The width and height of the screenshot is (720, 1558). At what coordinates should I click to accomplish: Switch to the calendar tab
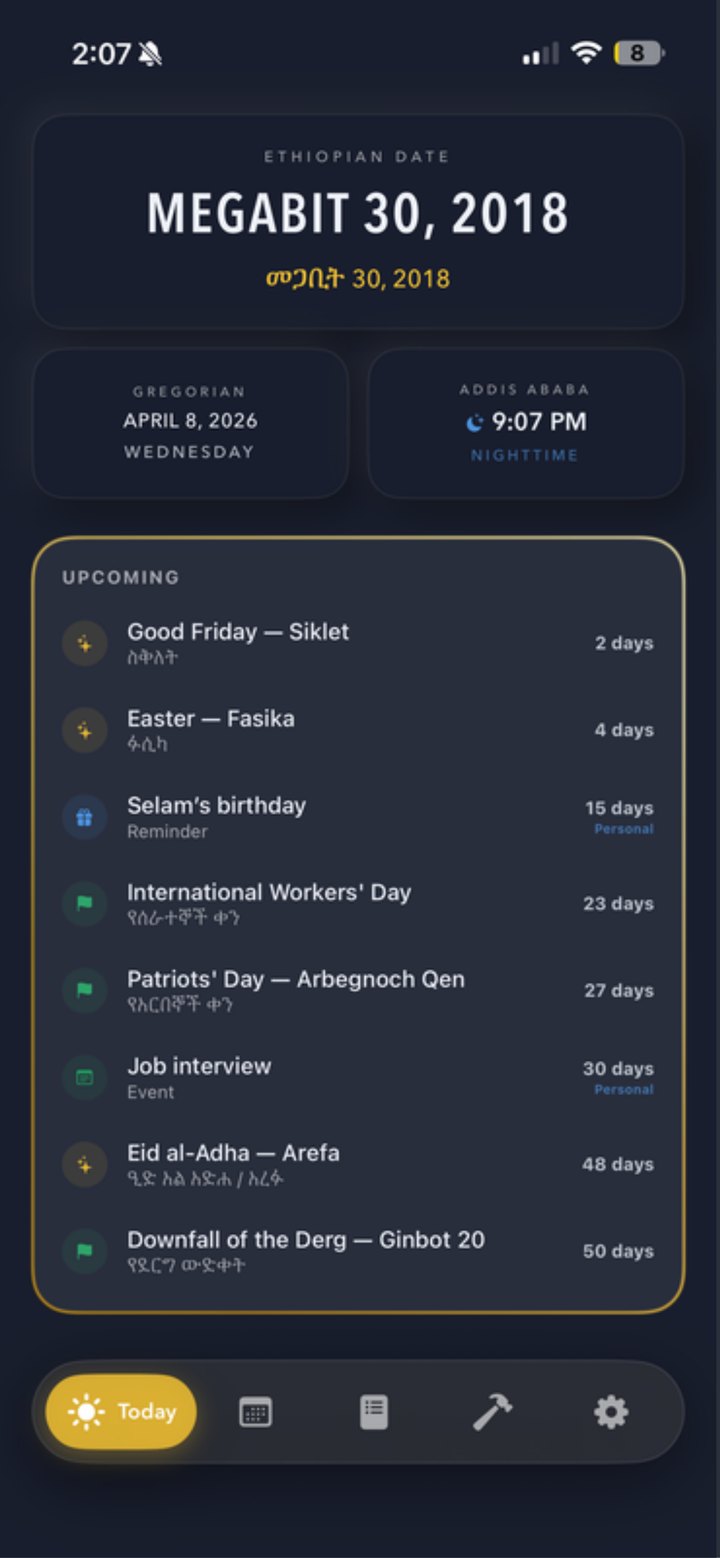click(x=255, y=1412)
